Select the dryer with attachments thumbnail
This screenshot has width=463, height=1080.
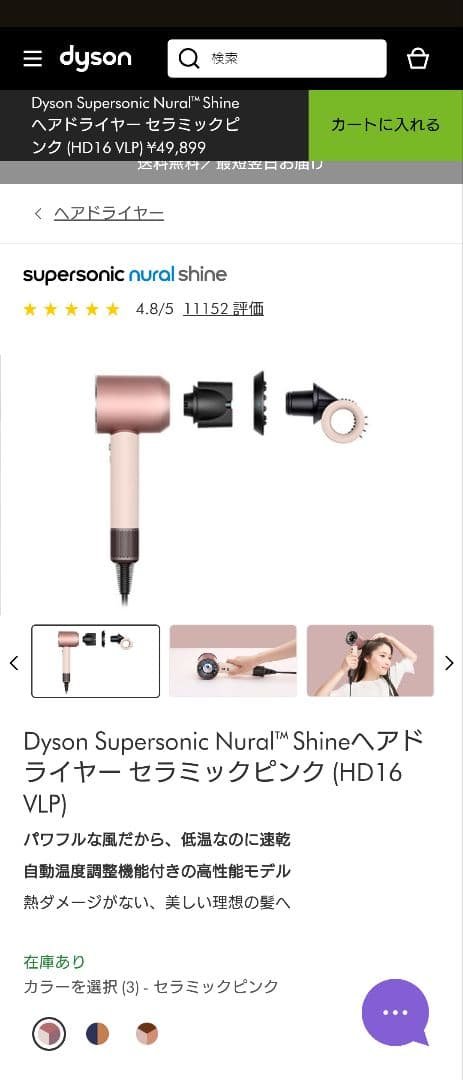(x=96, y=661)
